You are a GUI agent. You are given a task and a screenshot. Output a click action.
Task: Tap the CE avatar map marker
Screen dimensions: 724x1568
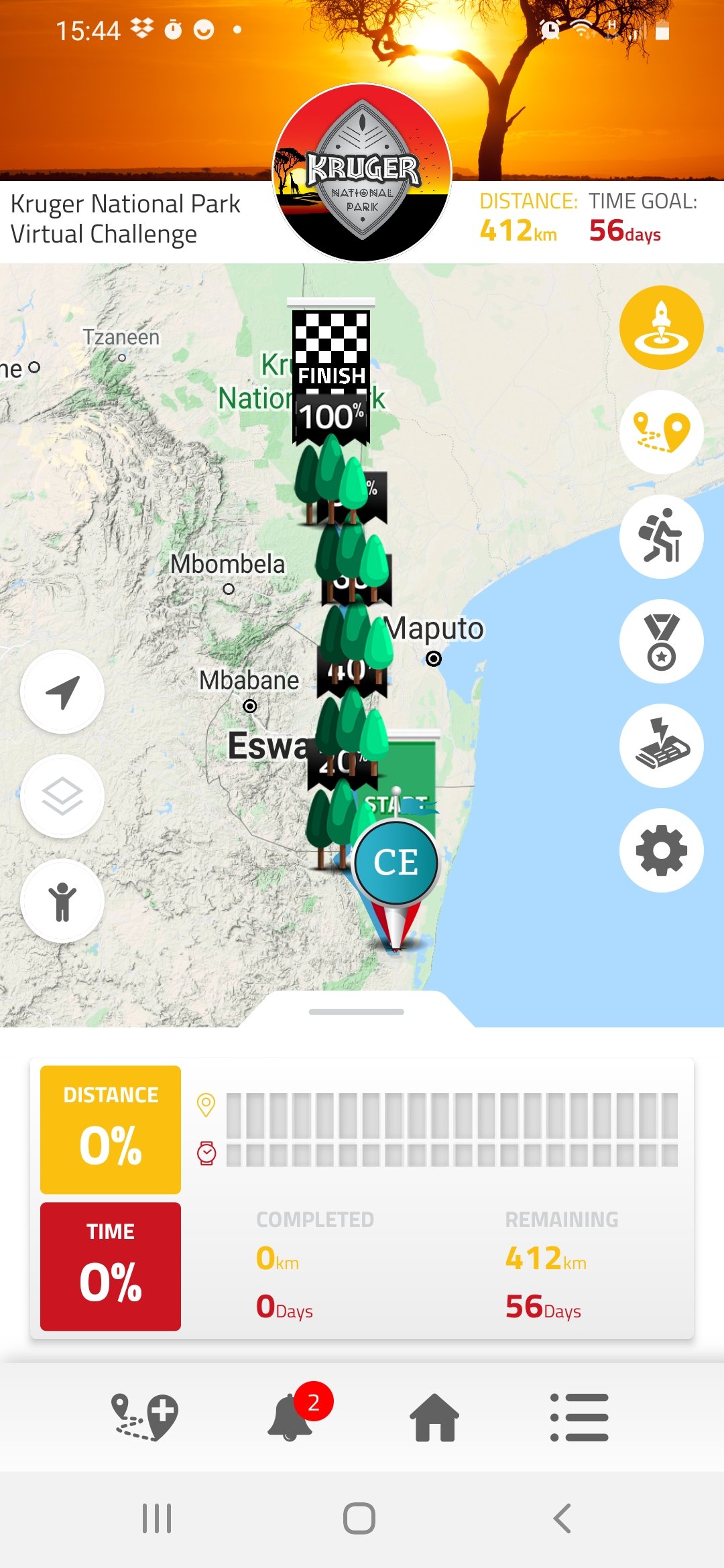click(396, 862)
